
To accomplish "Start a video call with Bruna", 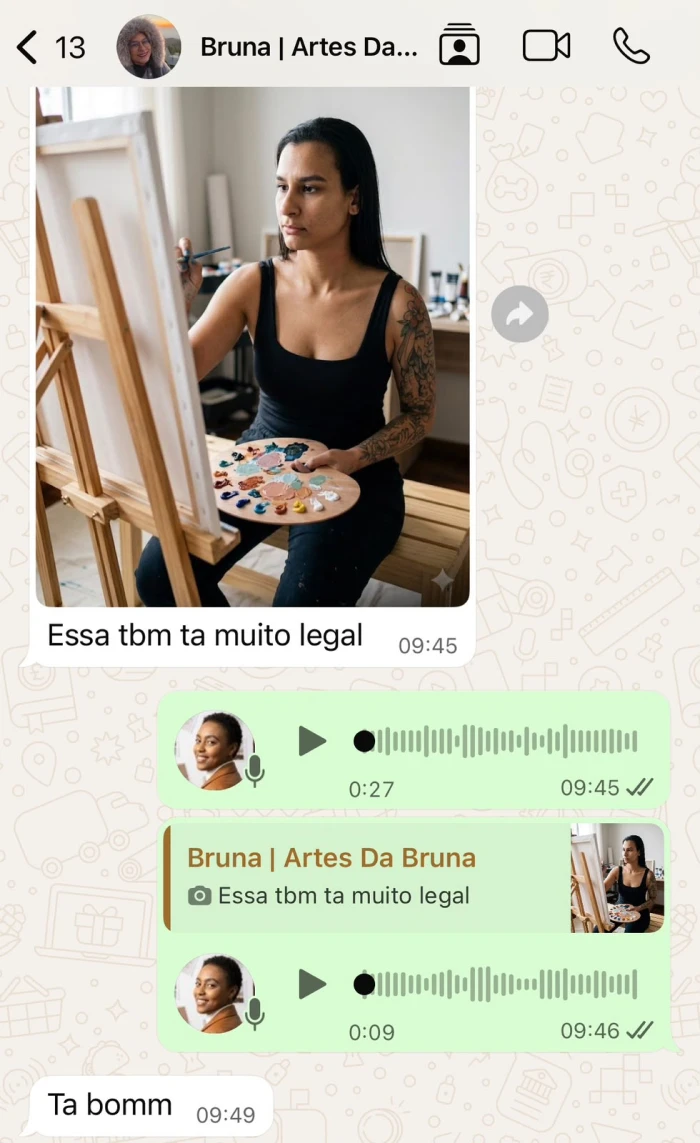I will (546, 46).
